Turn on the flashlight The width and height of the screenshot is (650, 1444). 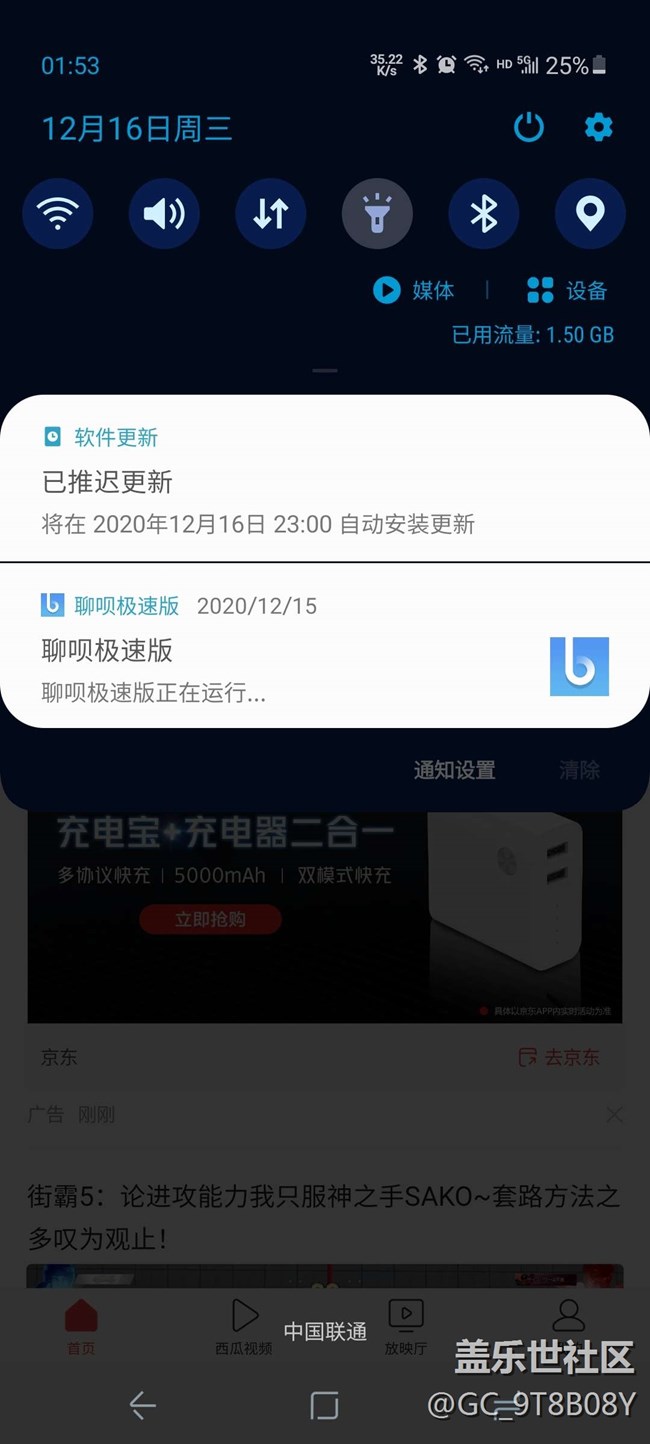point(377,214)
